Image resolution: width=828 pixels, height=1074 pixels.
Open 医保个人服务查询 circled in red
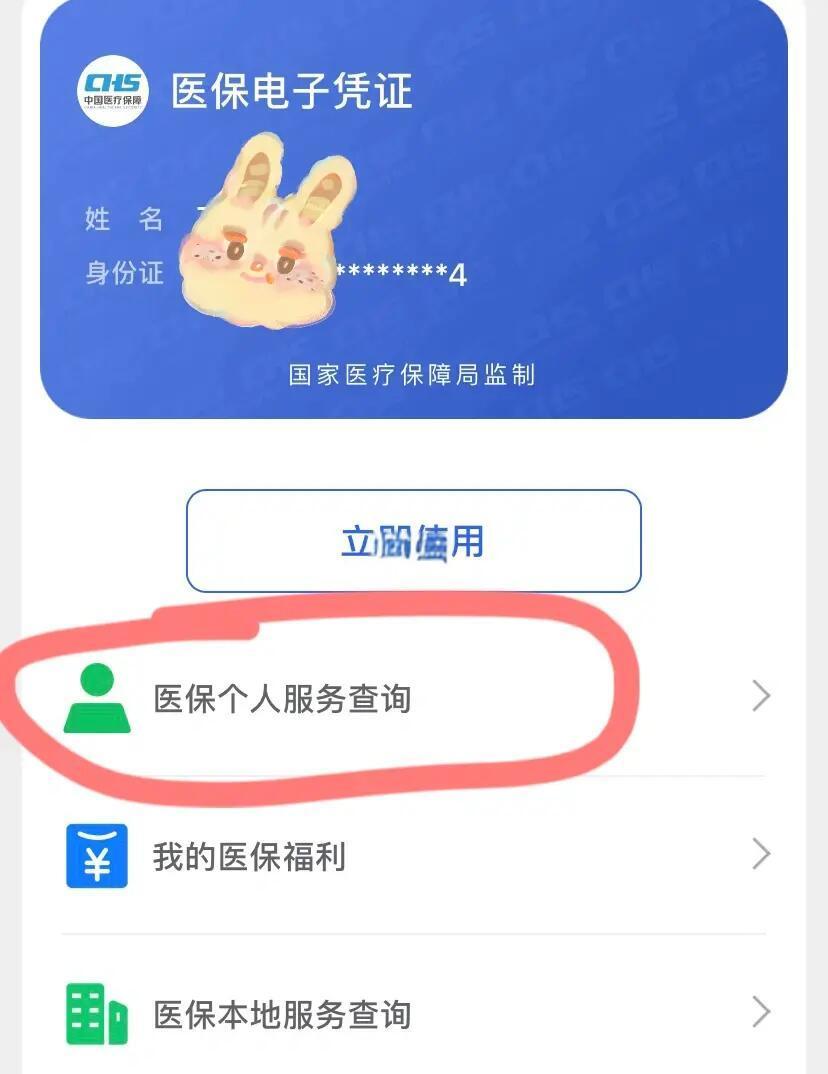283,697
